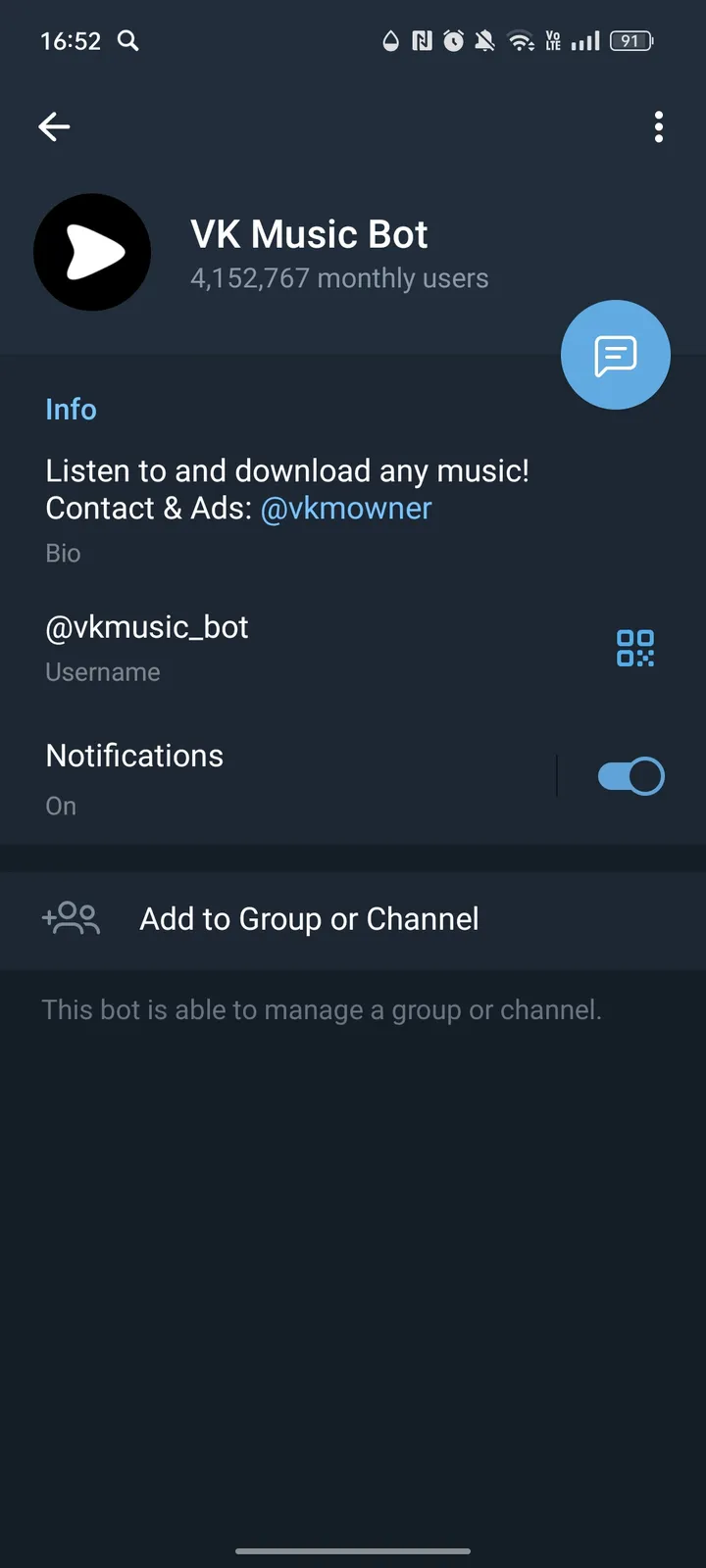The width and height of the screenshot is (706, 1568).
Task: Tap the muted notifications status icon
Action: coord(484,41)
